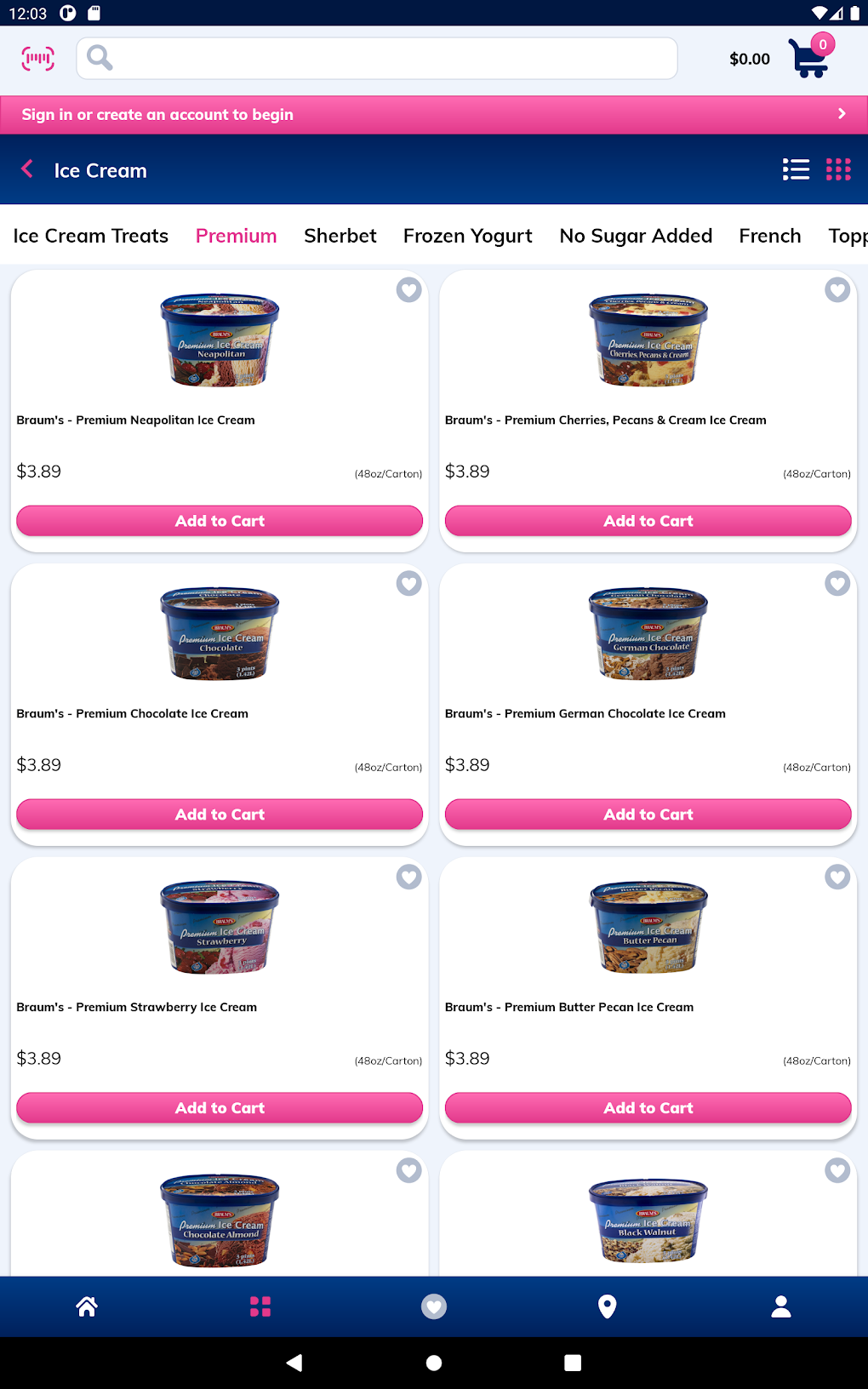Open the shopping cart
This screenshot has width=868, height=1389.
point(807,58)
